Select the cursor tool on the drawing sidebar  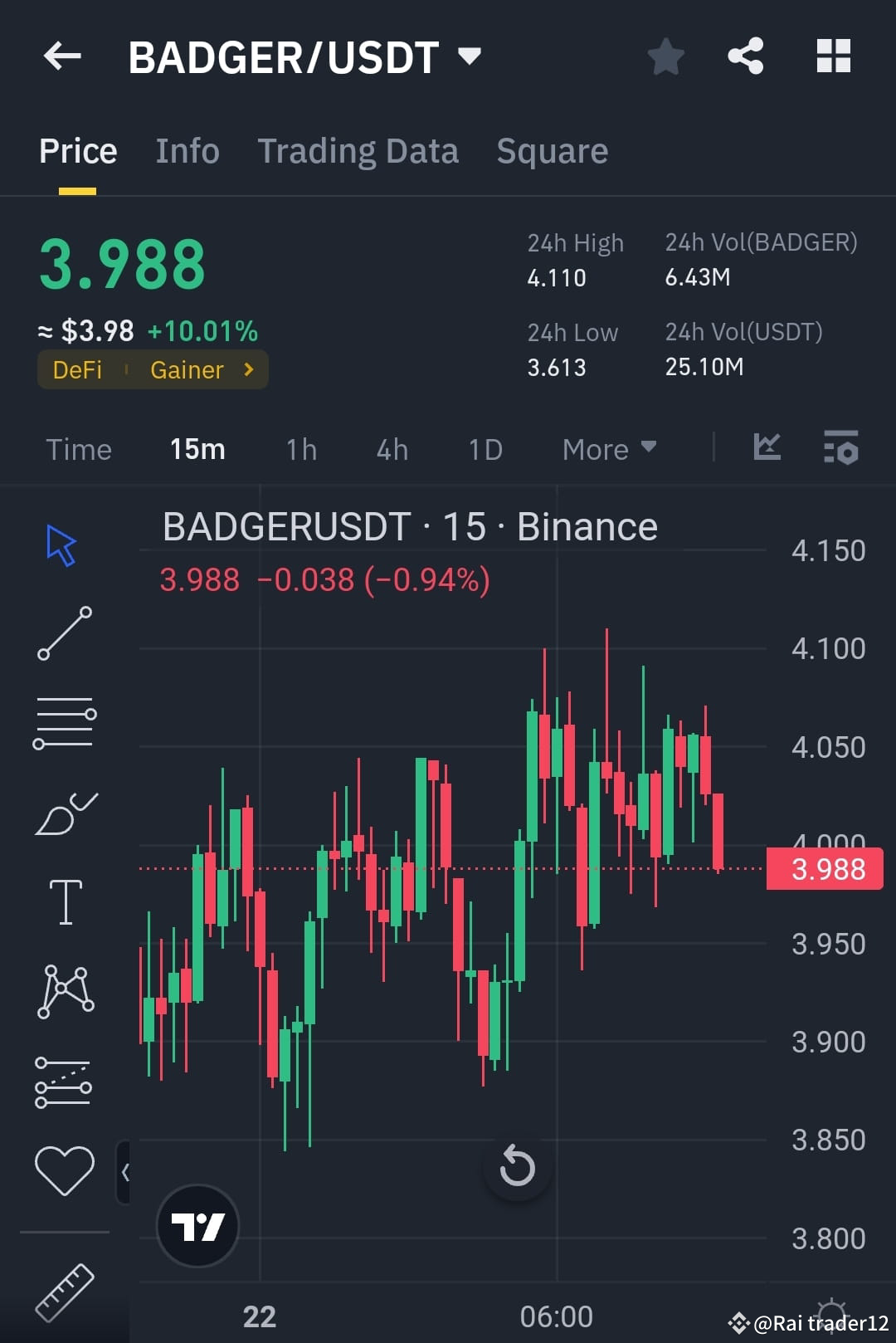pos(62,544)
